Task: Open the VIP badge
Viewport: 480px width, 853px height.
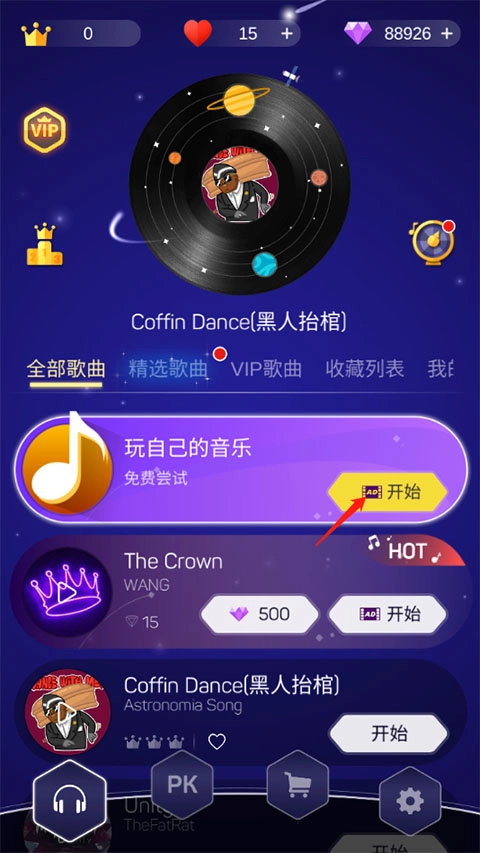Action: (x=45, y=129)
